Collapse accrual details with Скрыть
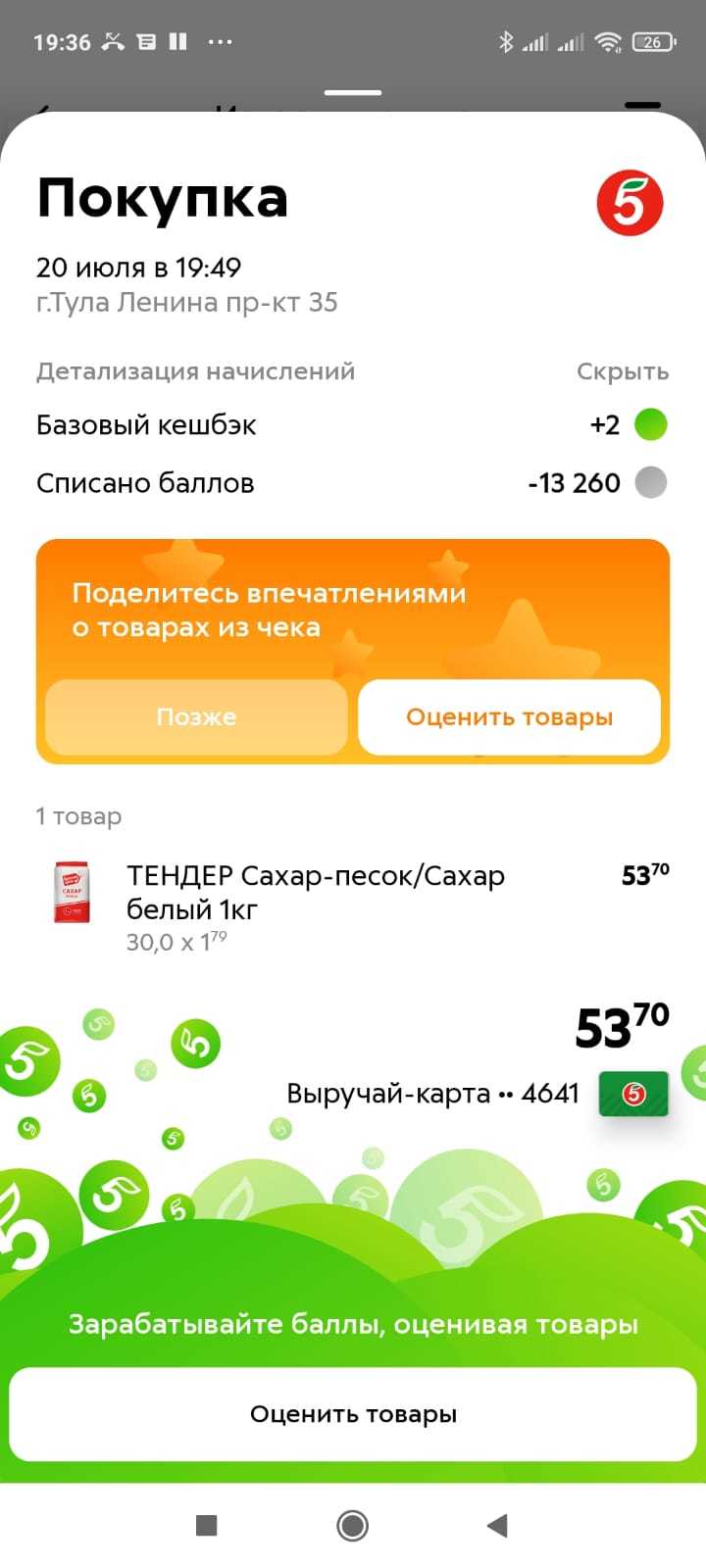This screenshot has height=1568, width=706. 622,372
